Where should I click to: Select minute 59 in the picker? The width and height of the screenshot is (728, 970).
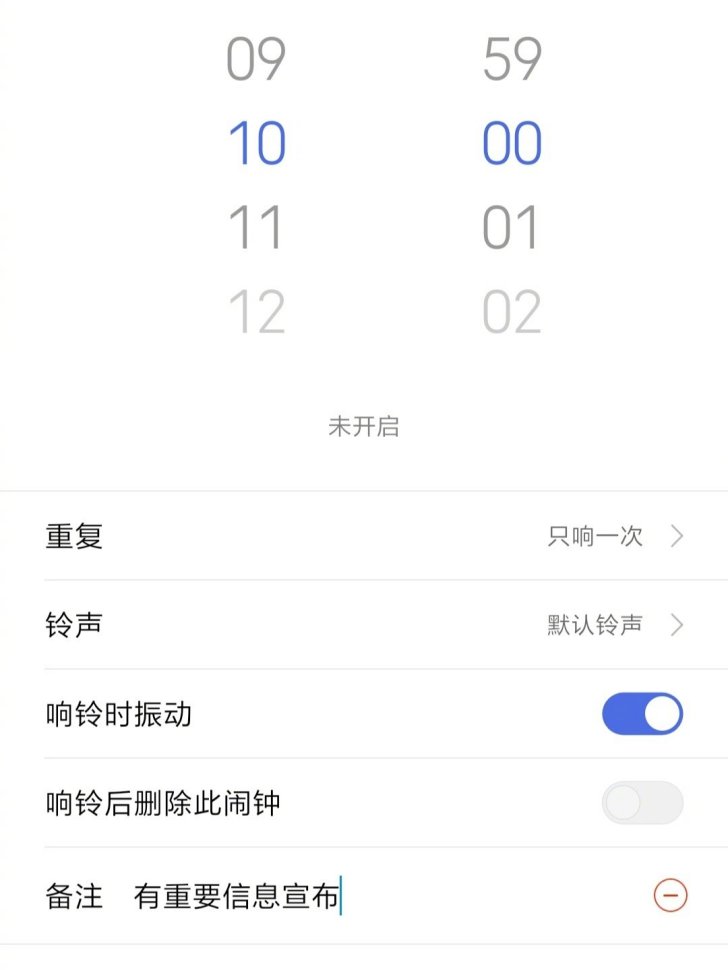[513, 60]
